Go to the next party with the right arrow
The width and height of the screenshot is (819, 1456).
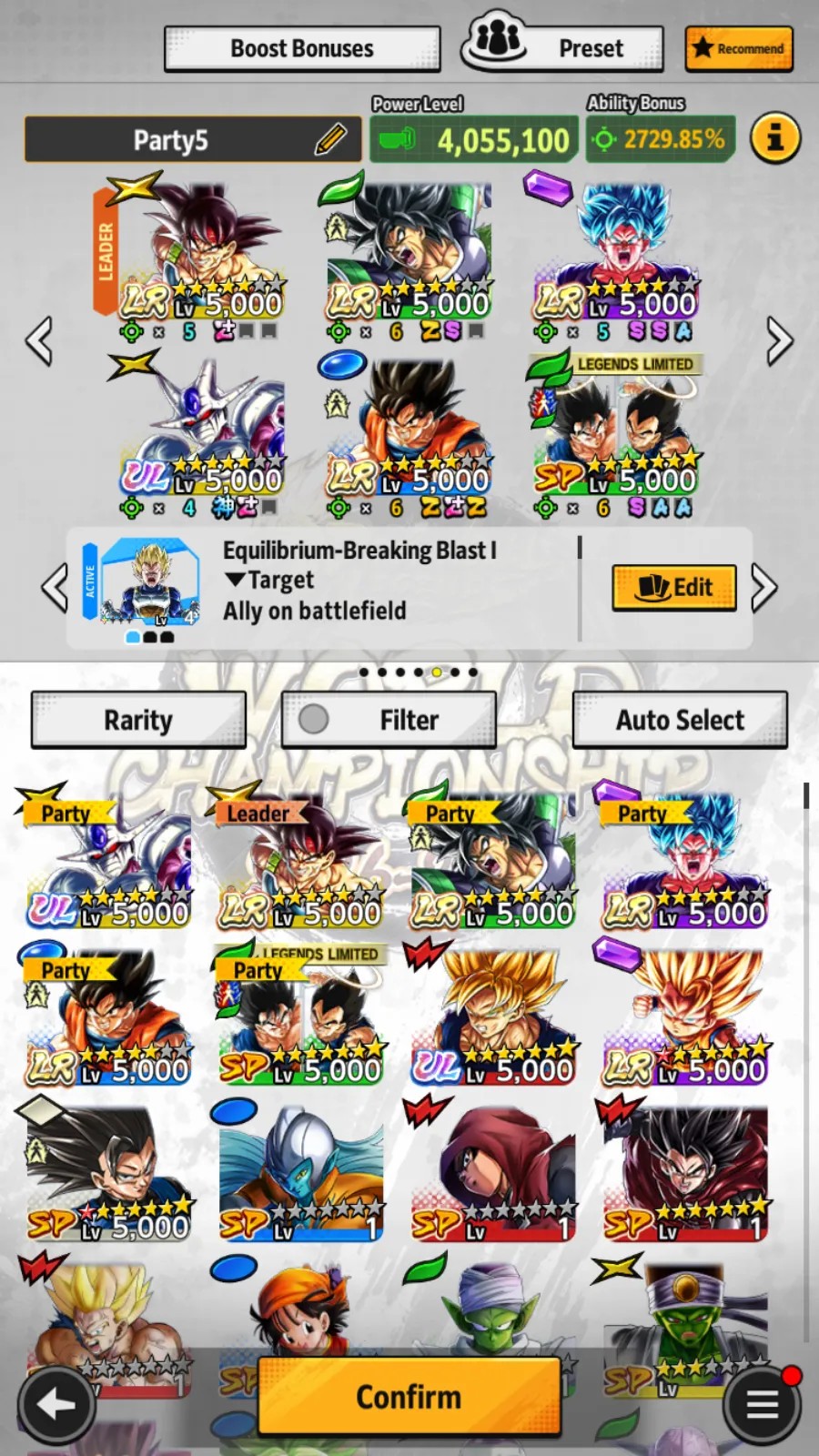coord(779,341)
